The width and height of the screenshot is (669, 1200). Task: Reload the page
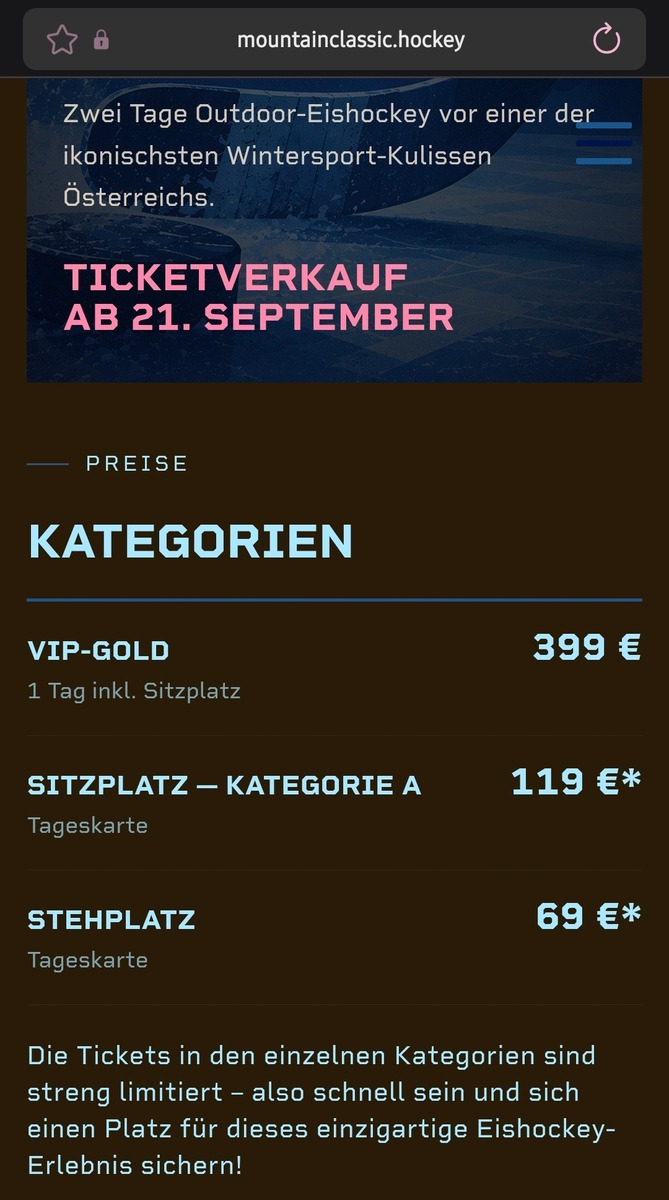coord(606,40)
